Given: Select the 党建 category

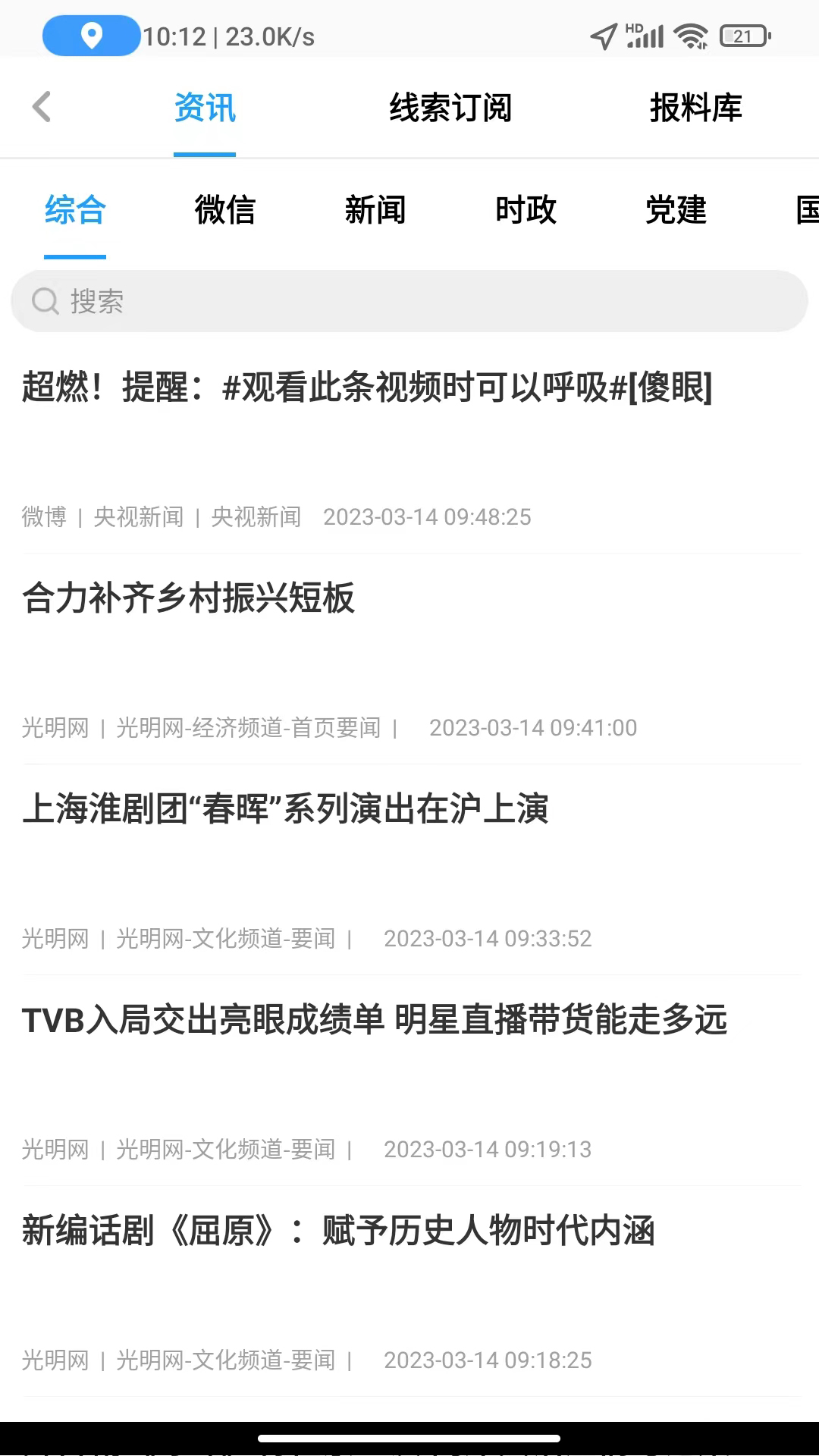Looking at the screenshot, I should click(676, 210).
